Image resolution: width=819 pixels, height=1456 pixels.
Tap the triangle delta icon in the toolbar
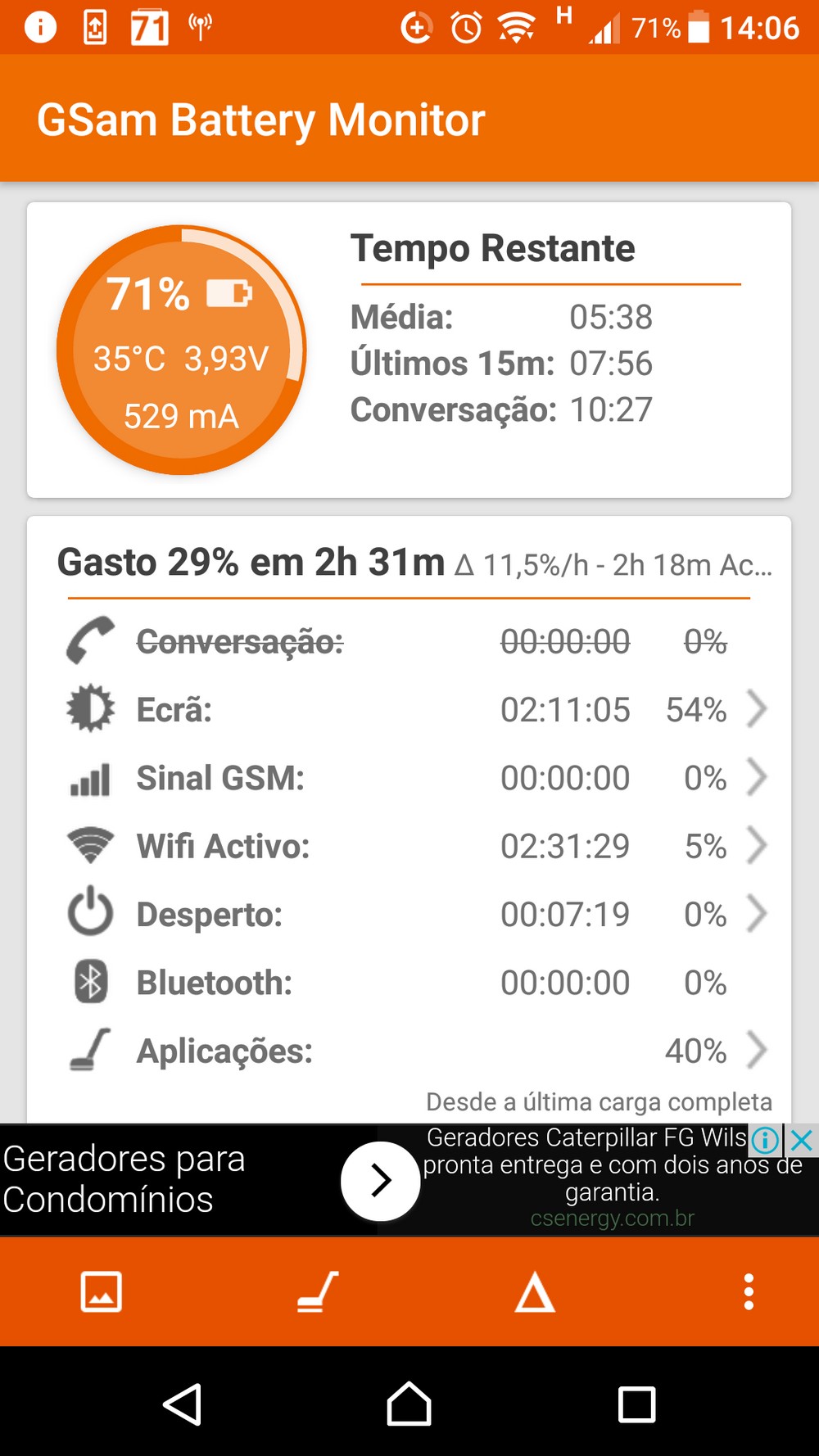click(535, 1292)
